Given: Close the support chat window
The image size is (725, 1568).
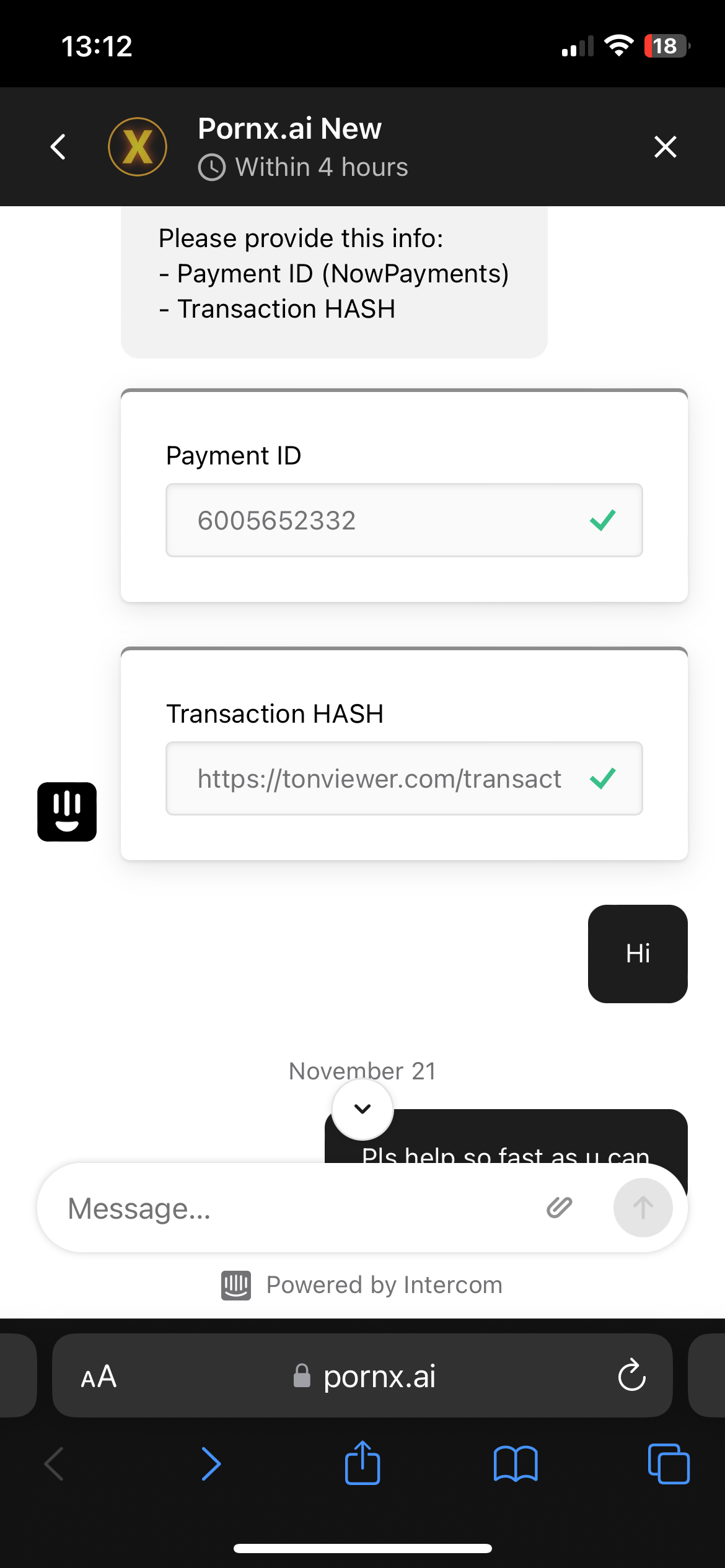Looking at the screenshot, I should point(666,147).
